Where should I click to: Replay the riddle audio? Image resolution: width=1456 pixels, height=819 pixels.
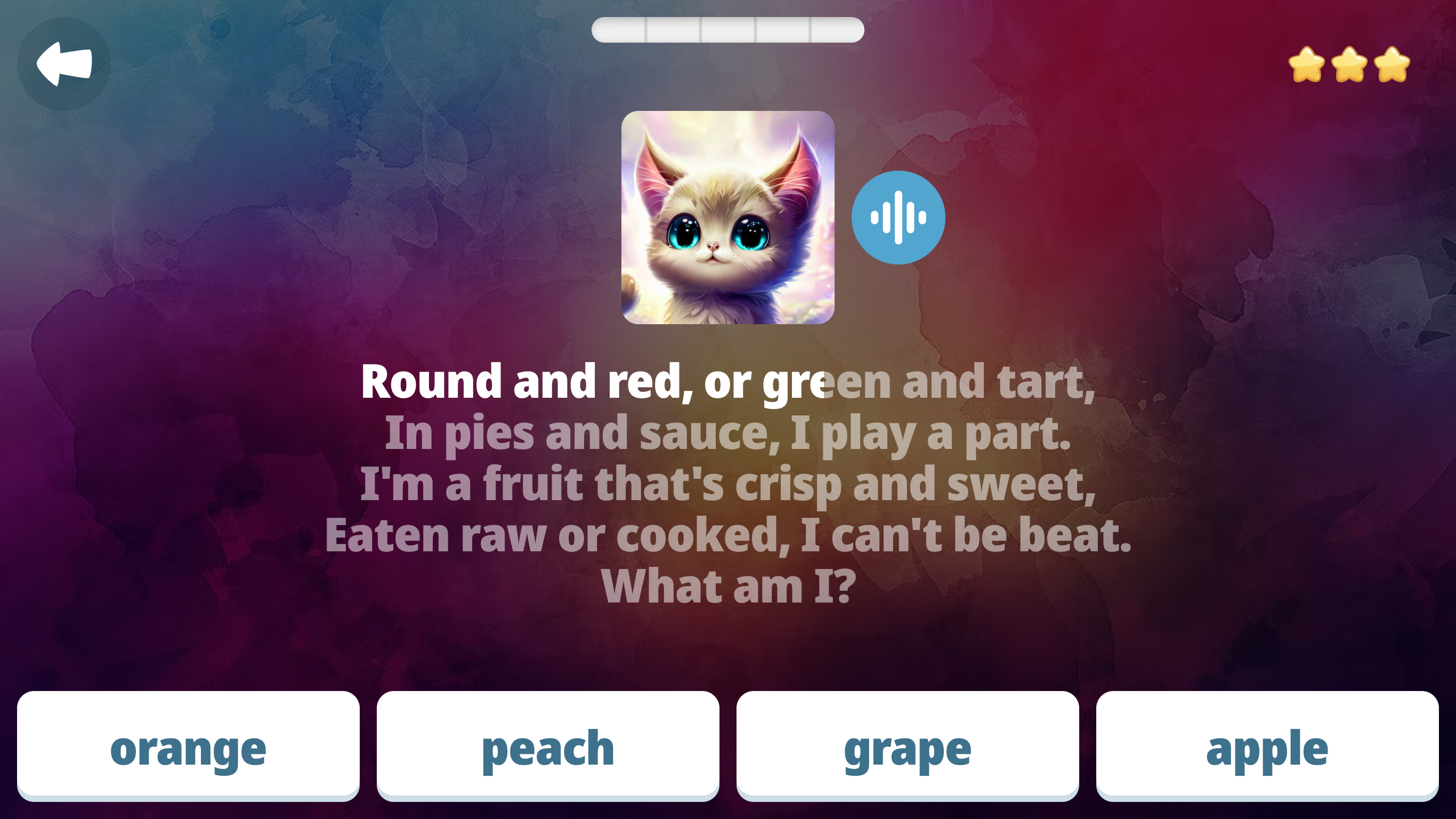click(x=897, y=217)
